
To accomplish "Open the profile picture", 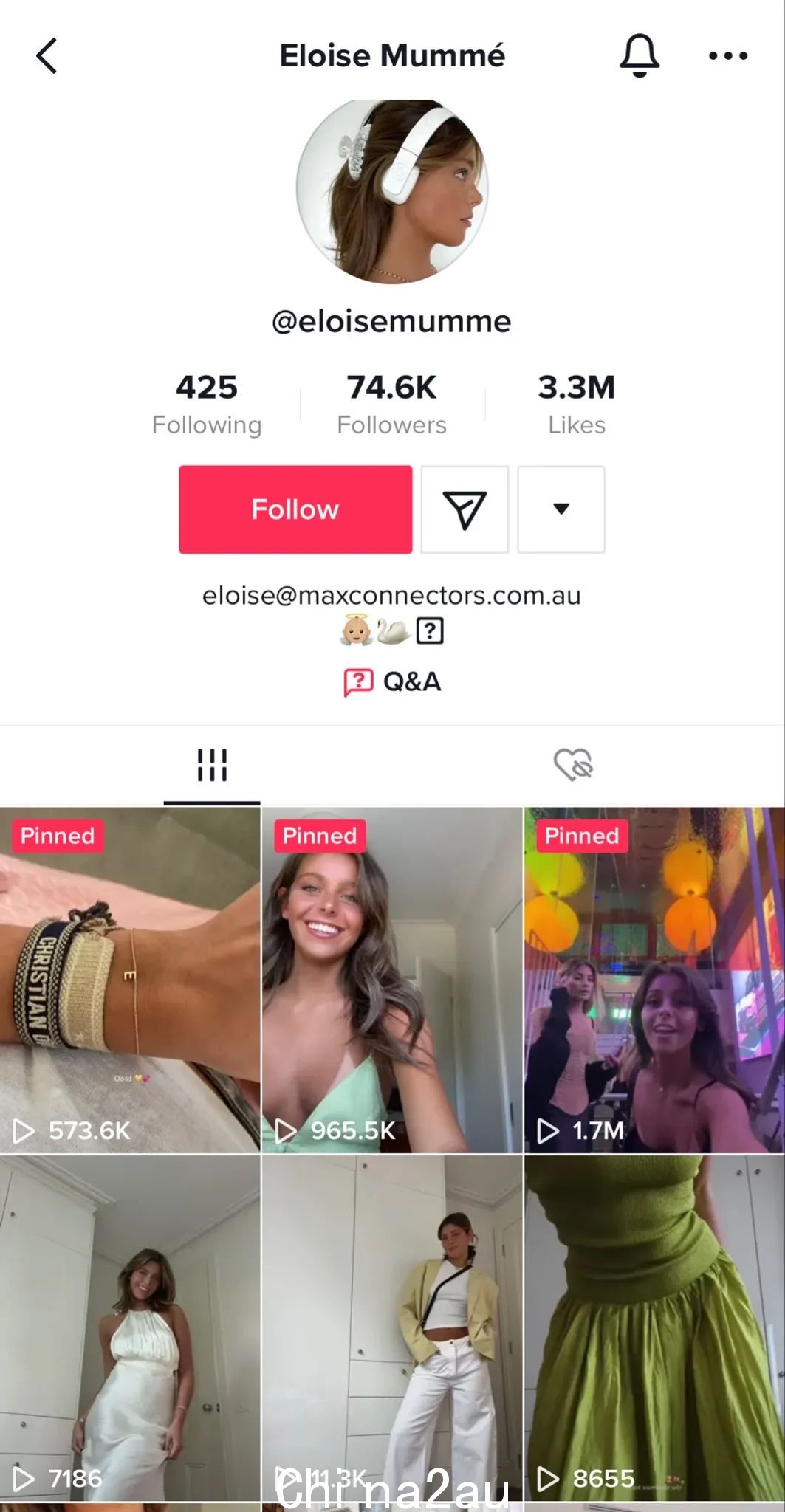I will click(x=392, y=192).
